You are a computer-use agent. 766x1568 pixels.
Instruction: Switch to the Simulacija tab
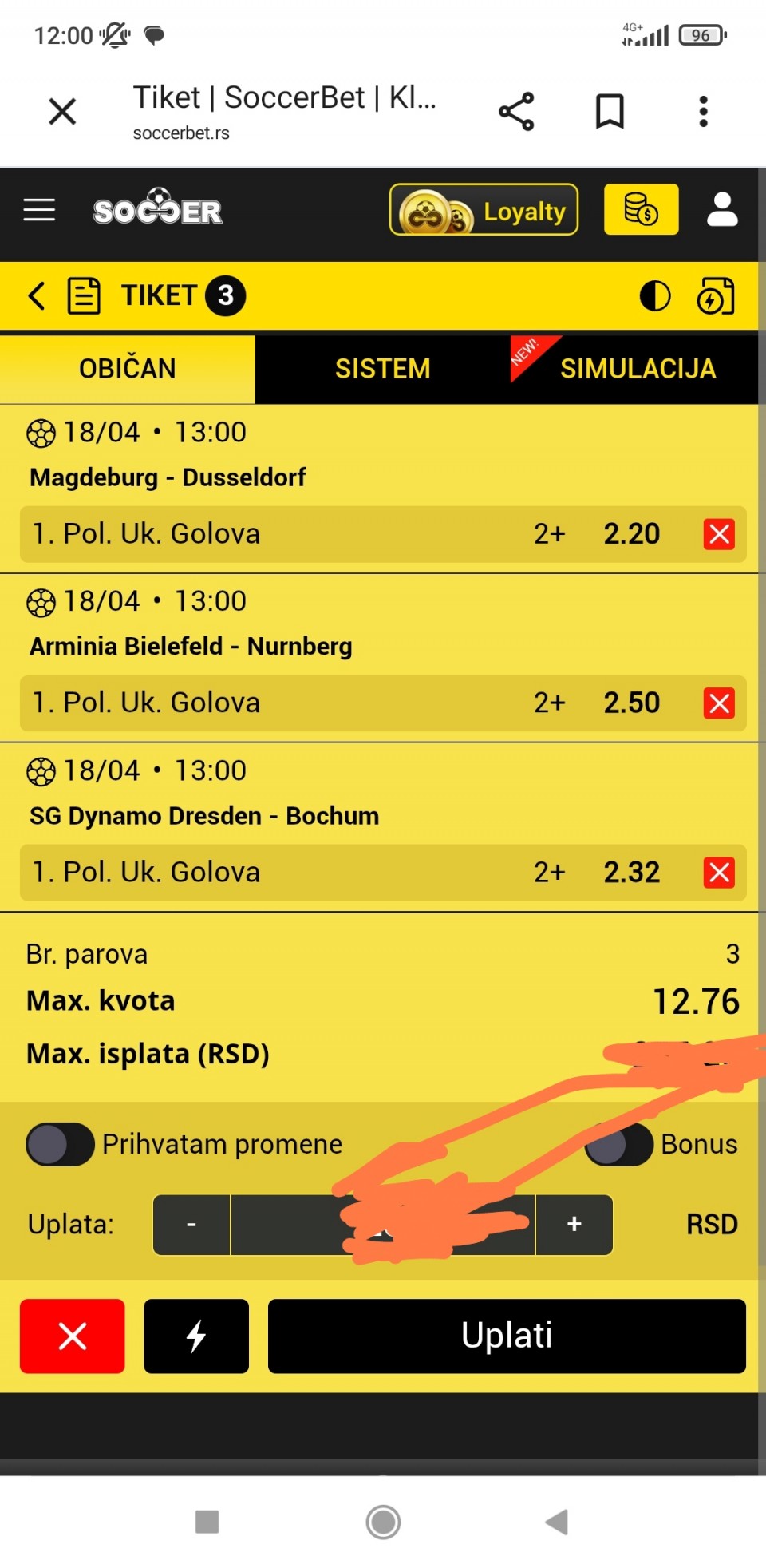[637, 369]
